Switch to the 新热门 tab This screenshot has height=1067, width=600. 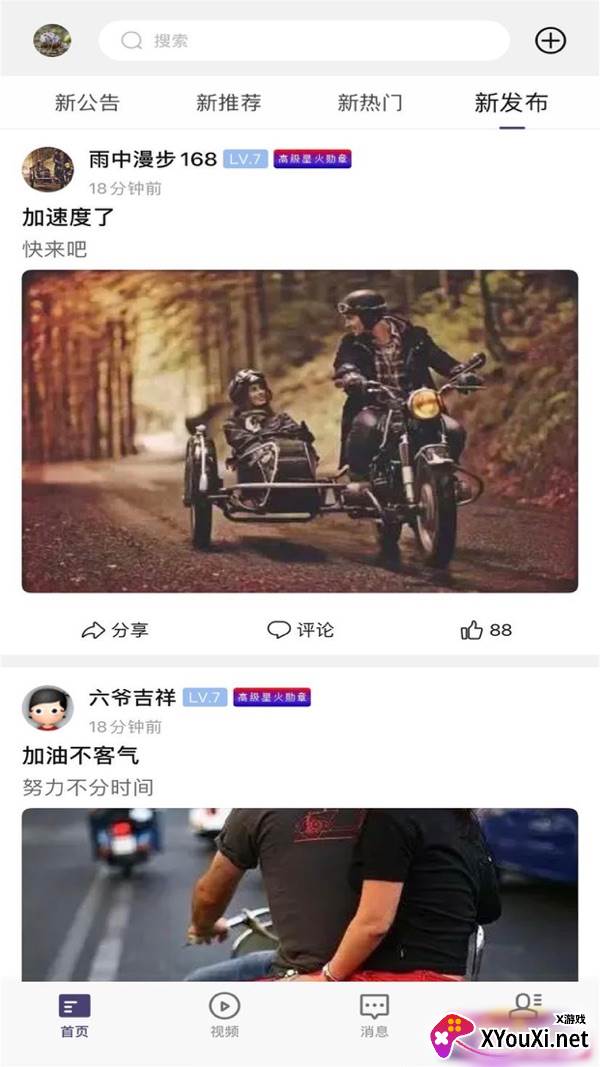click(370, 103)
